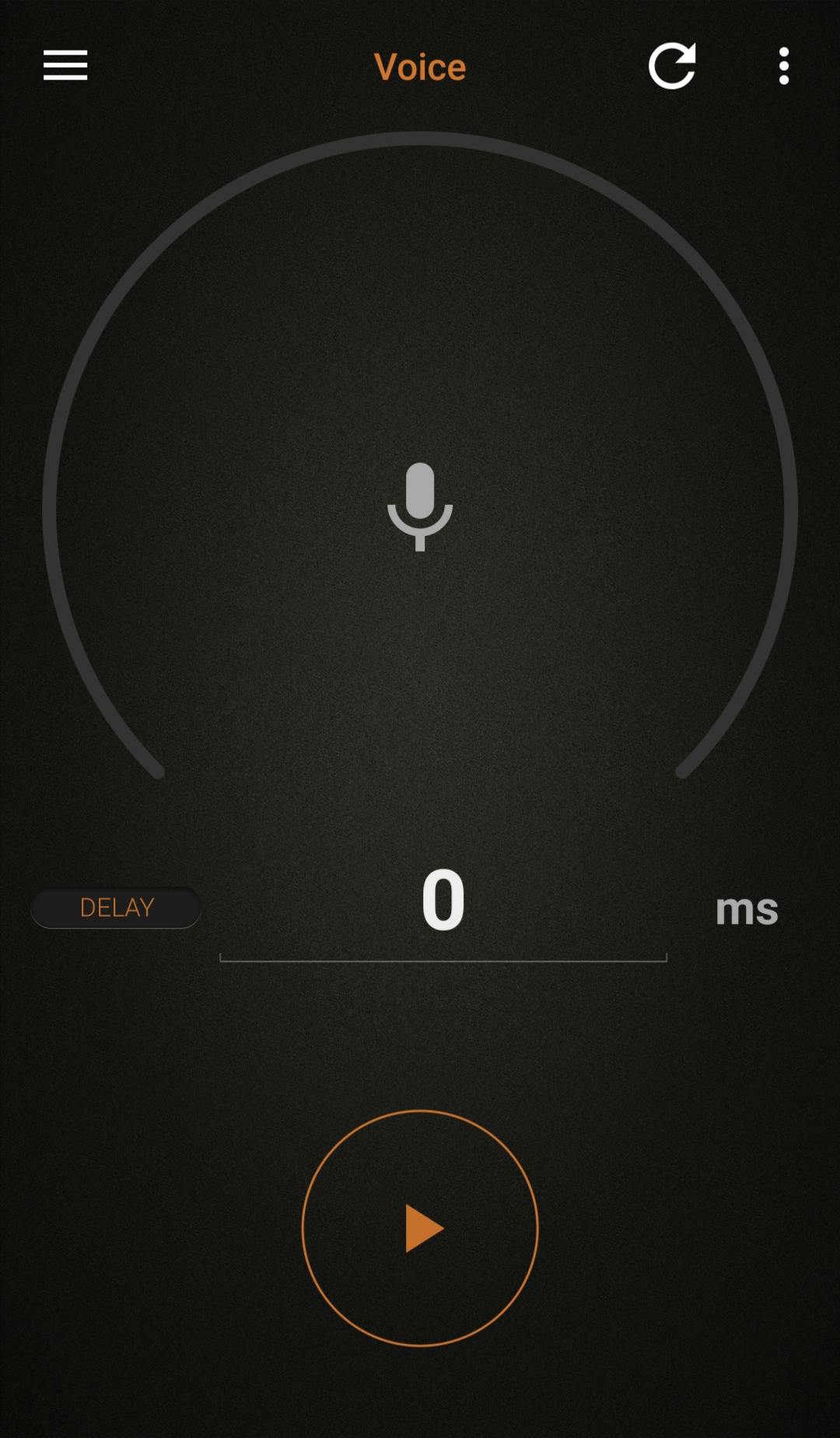Start playback with the orange play button
The height and width of the screenshot is (1438, 840).
coord(420,1228)
